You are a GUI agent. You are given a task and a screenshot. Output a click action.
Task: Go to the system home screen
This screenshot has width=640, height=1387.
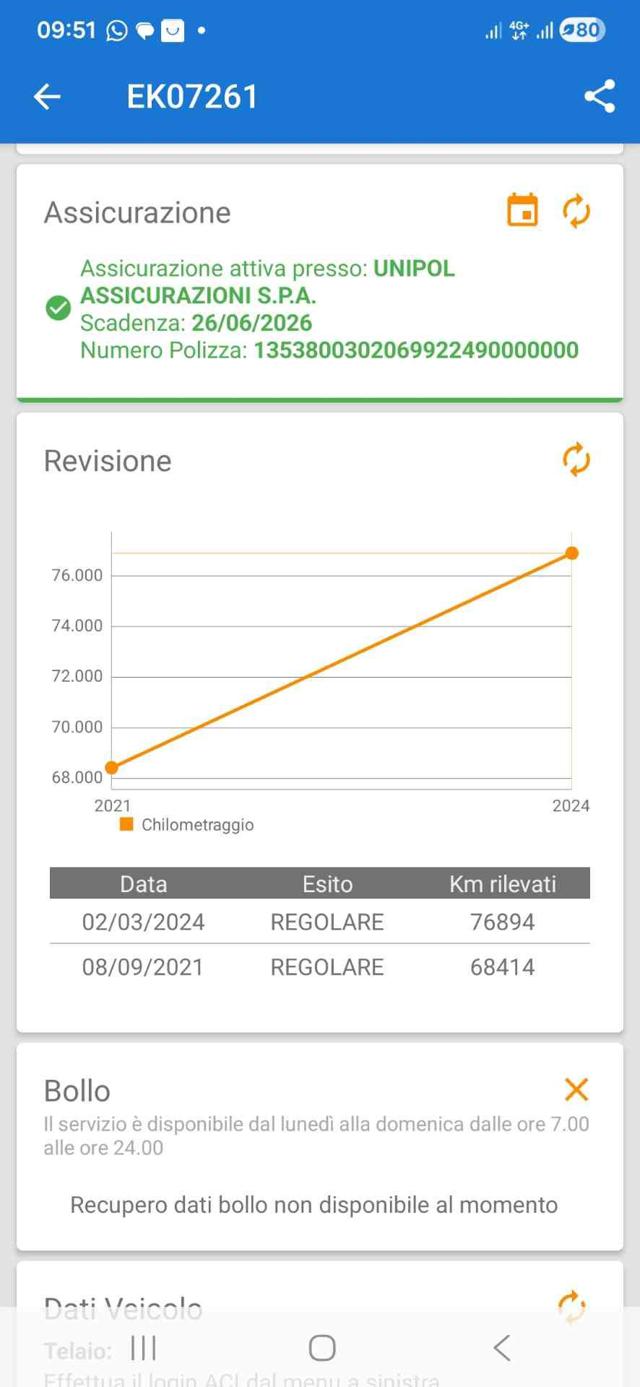(x=321, y=1348)
